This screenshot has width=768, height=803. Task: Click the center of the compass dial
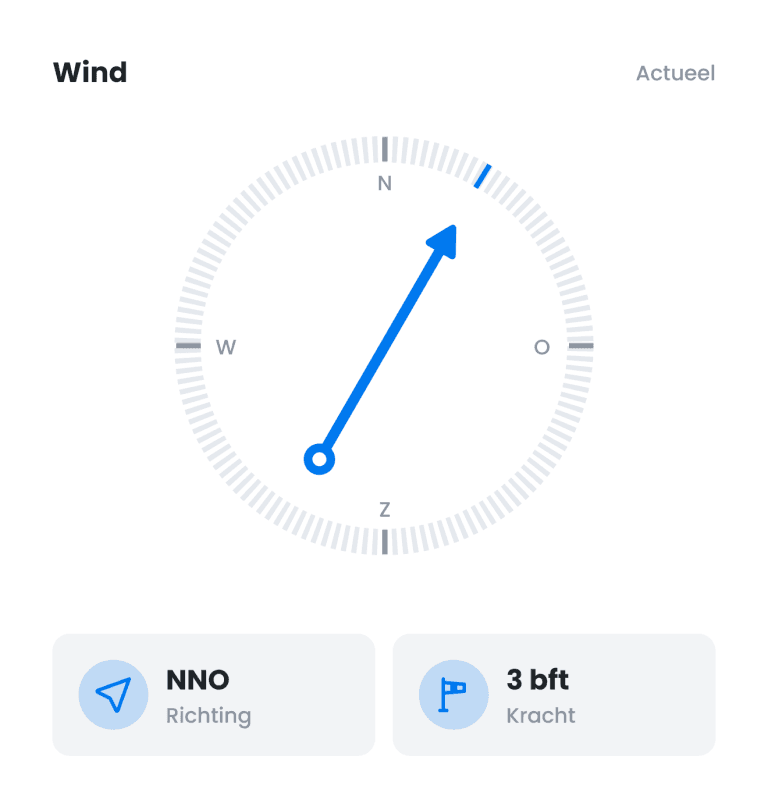tap(384, 347)
